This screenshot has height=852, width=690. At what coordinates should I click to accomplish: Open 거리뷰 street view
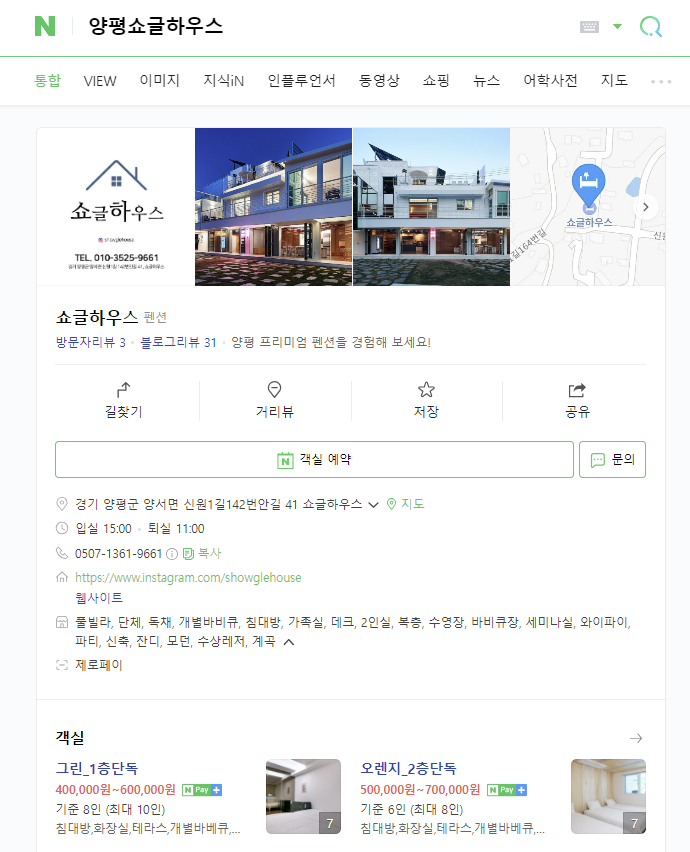(275, 400)
